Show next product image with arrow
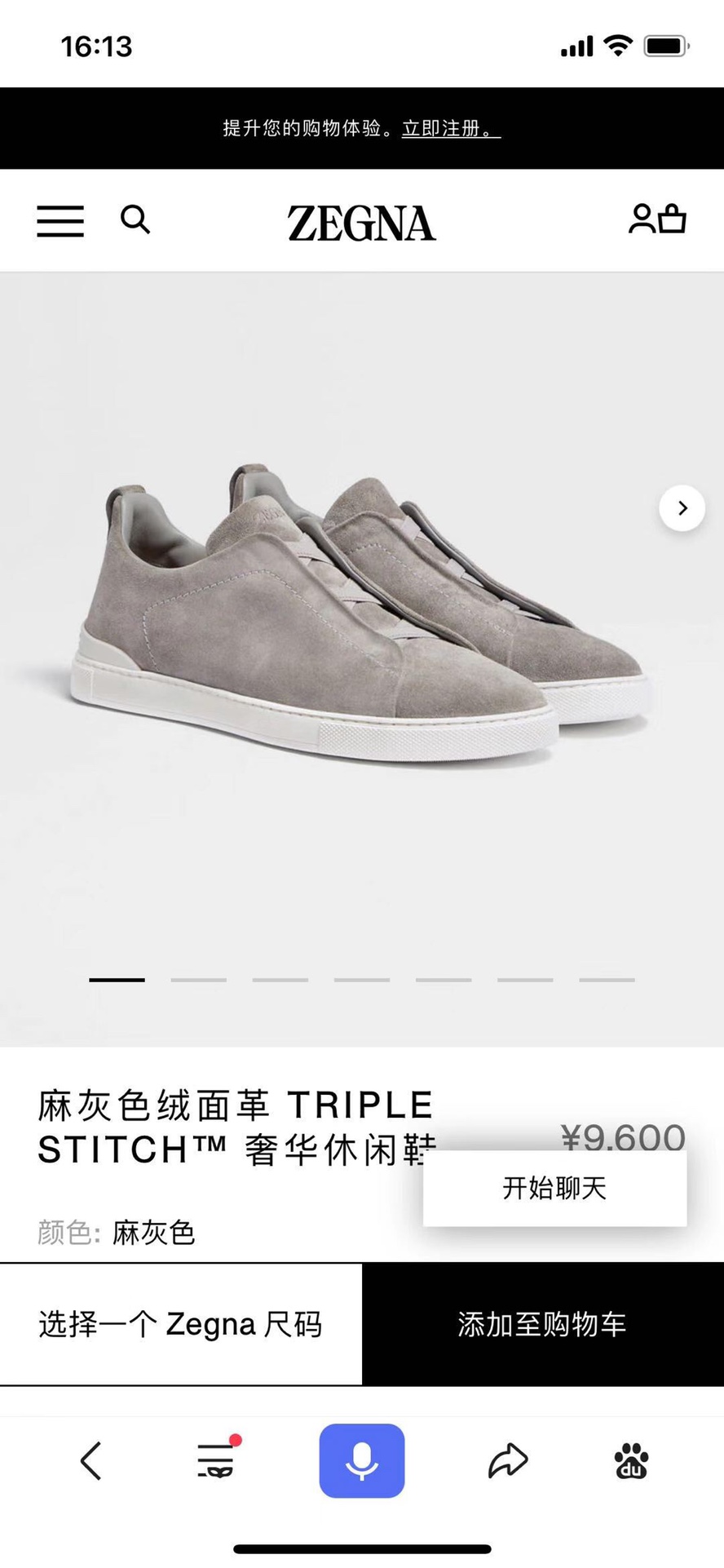This screenshot has width=724, height=1568. [x=682, y=508]
